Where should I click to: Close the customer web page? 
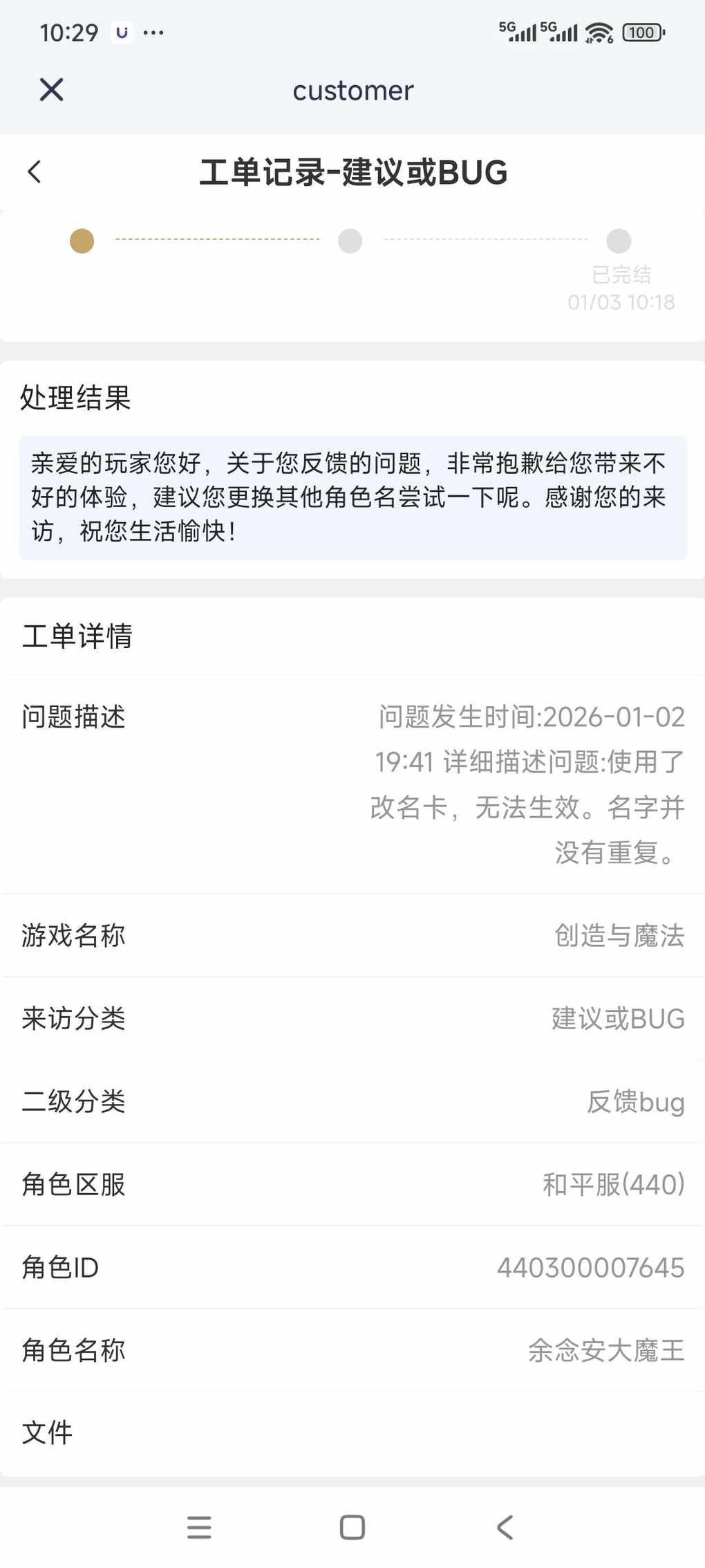(52, 90)
